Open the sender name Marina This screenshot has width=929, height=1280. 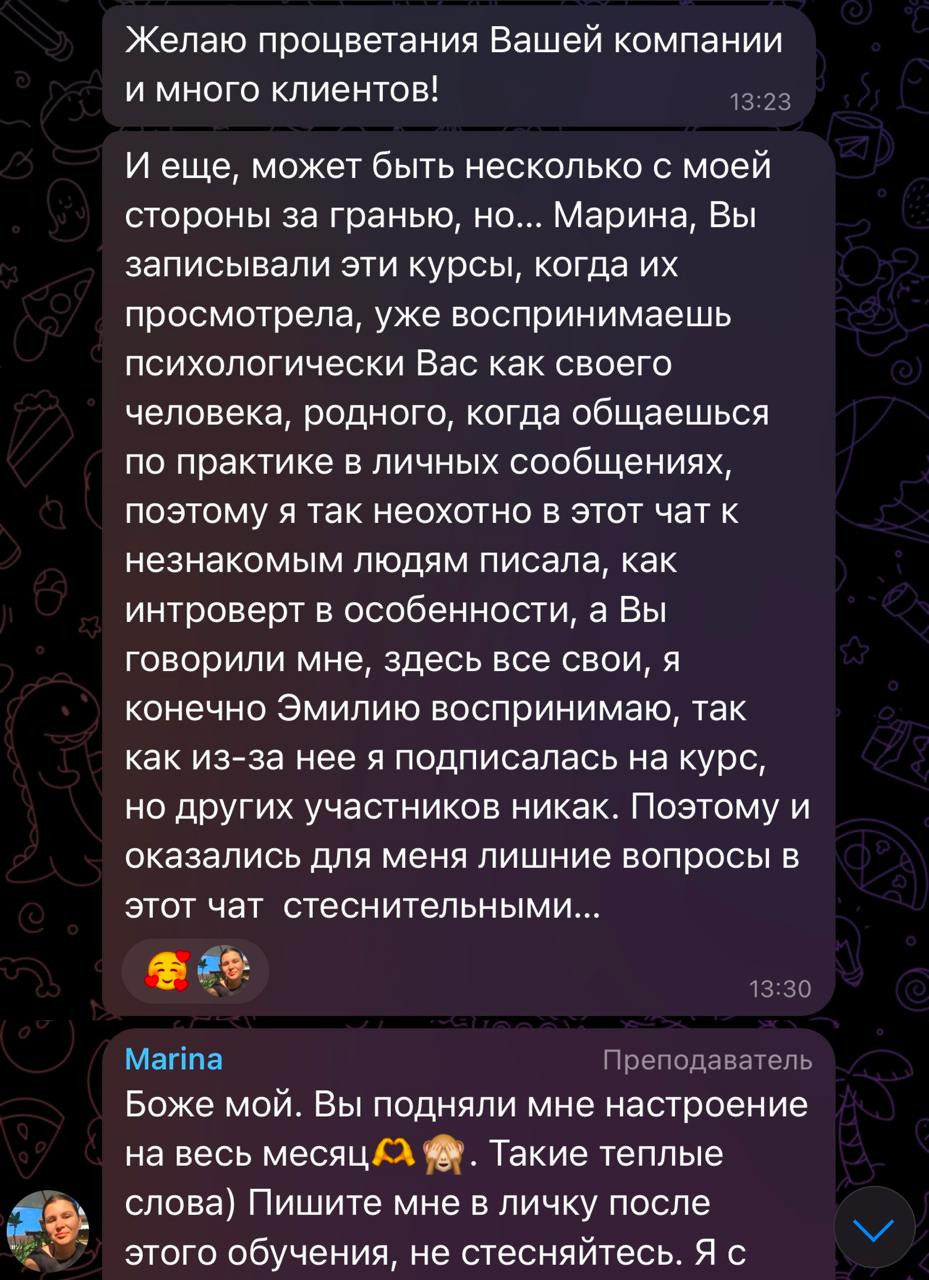click(174, 1059)
